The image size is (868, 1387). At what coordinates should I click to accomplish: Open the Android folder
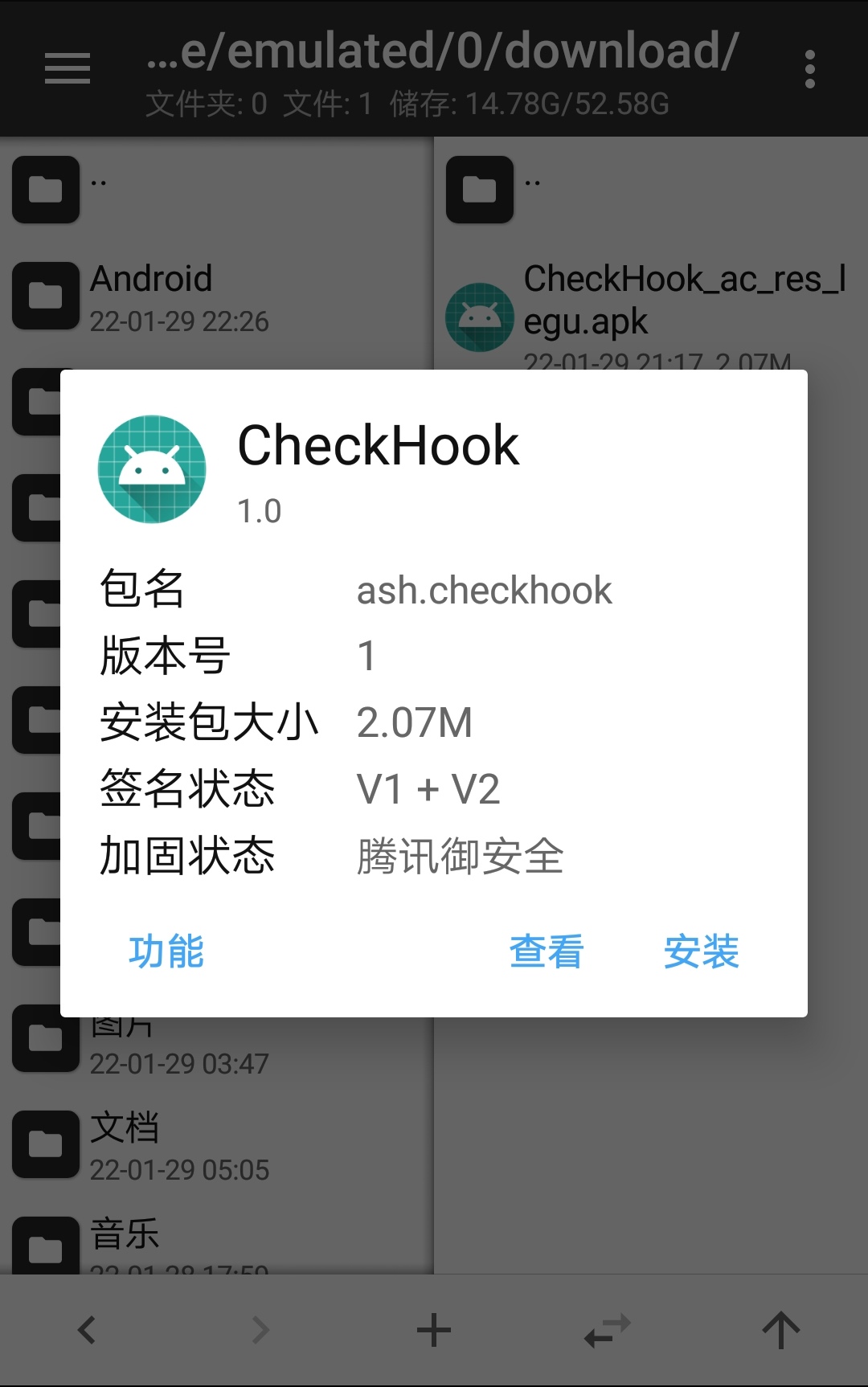151,297
